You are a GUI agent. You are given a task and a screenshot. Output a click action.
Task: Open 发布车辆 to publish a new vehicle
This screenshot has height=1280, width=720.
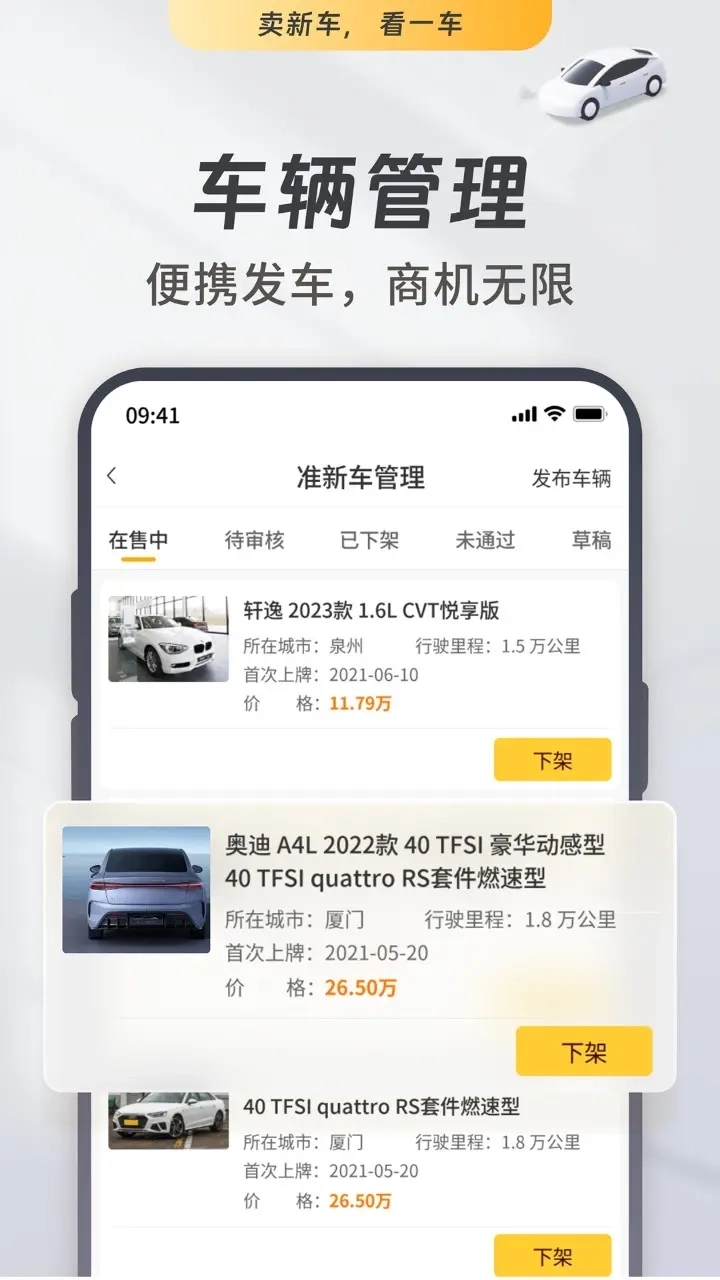point(573,479)
